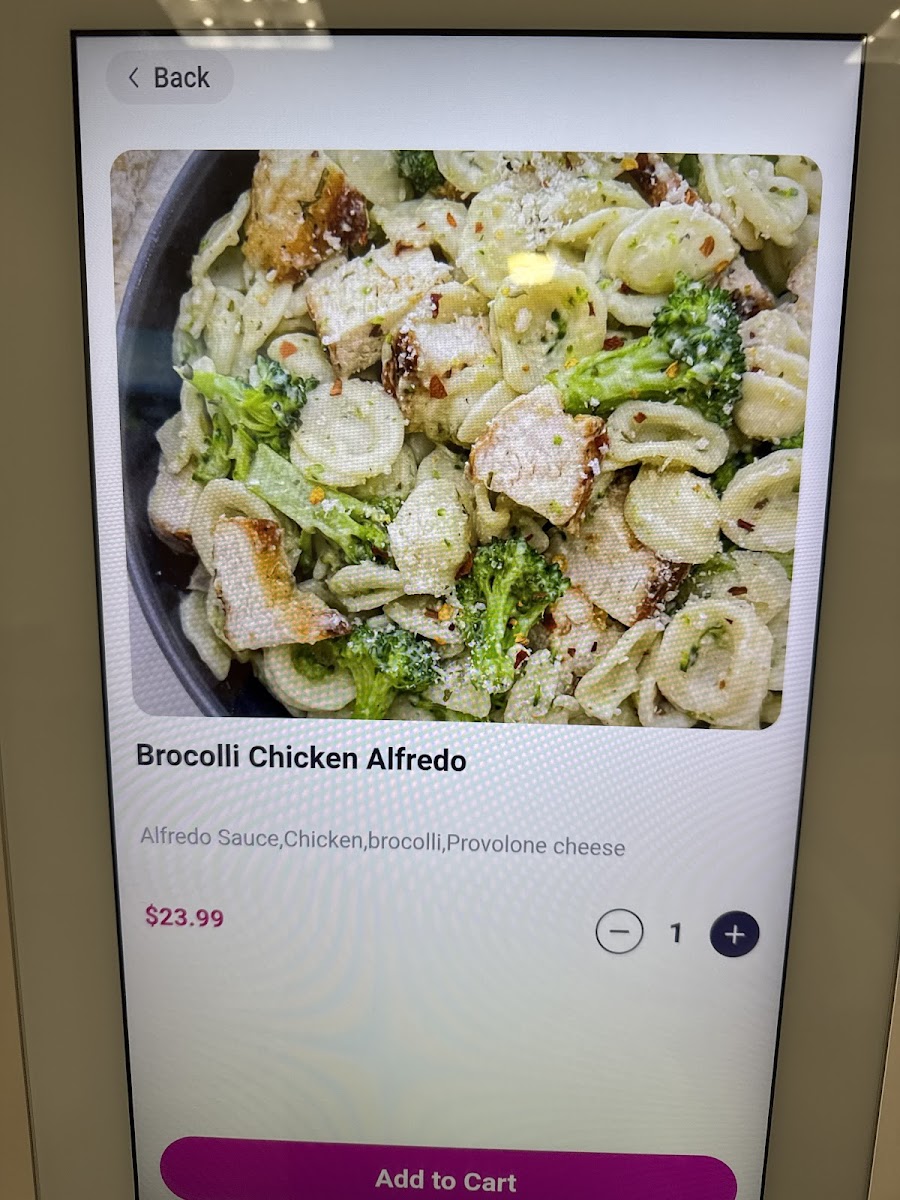Viewport: 900px width, 1200px height.
Task: Decrease the quantity with the minus button
Action: [619, 933]
